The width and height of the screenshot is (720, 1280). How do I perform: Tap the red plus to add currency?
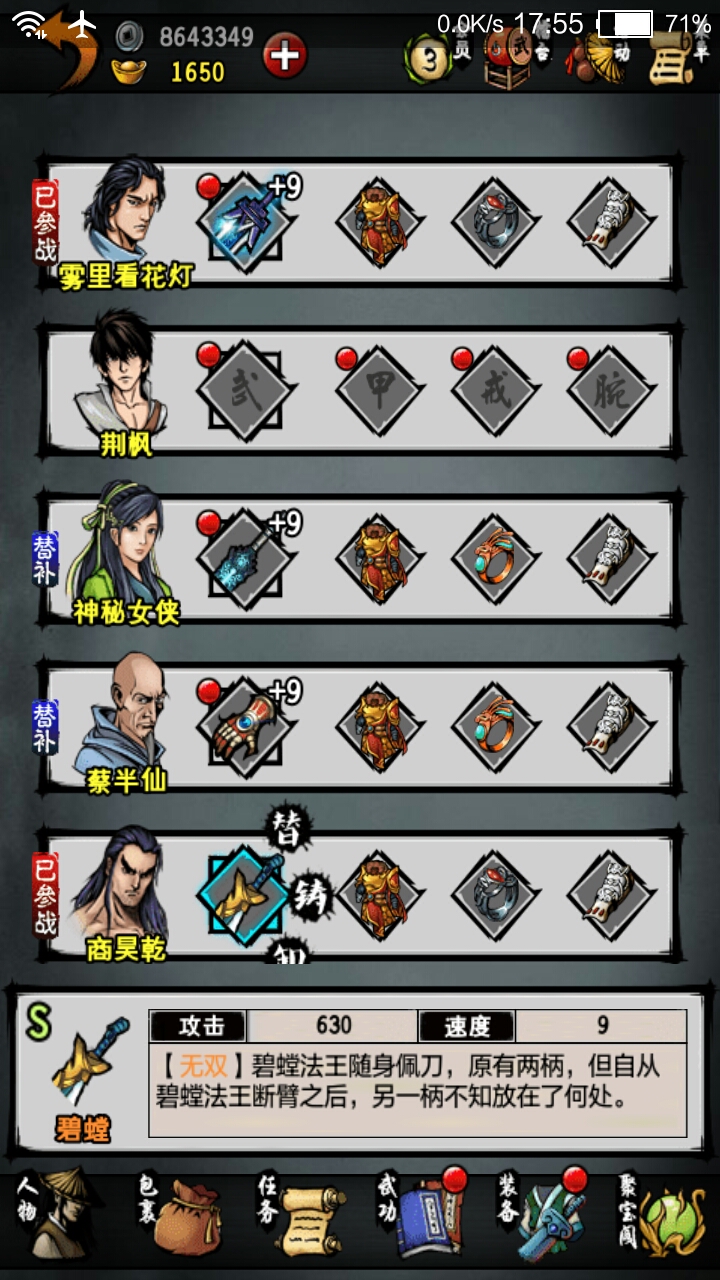pyautogui.click(x=285, y=56)
